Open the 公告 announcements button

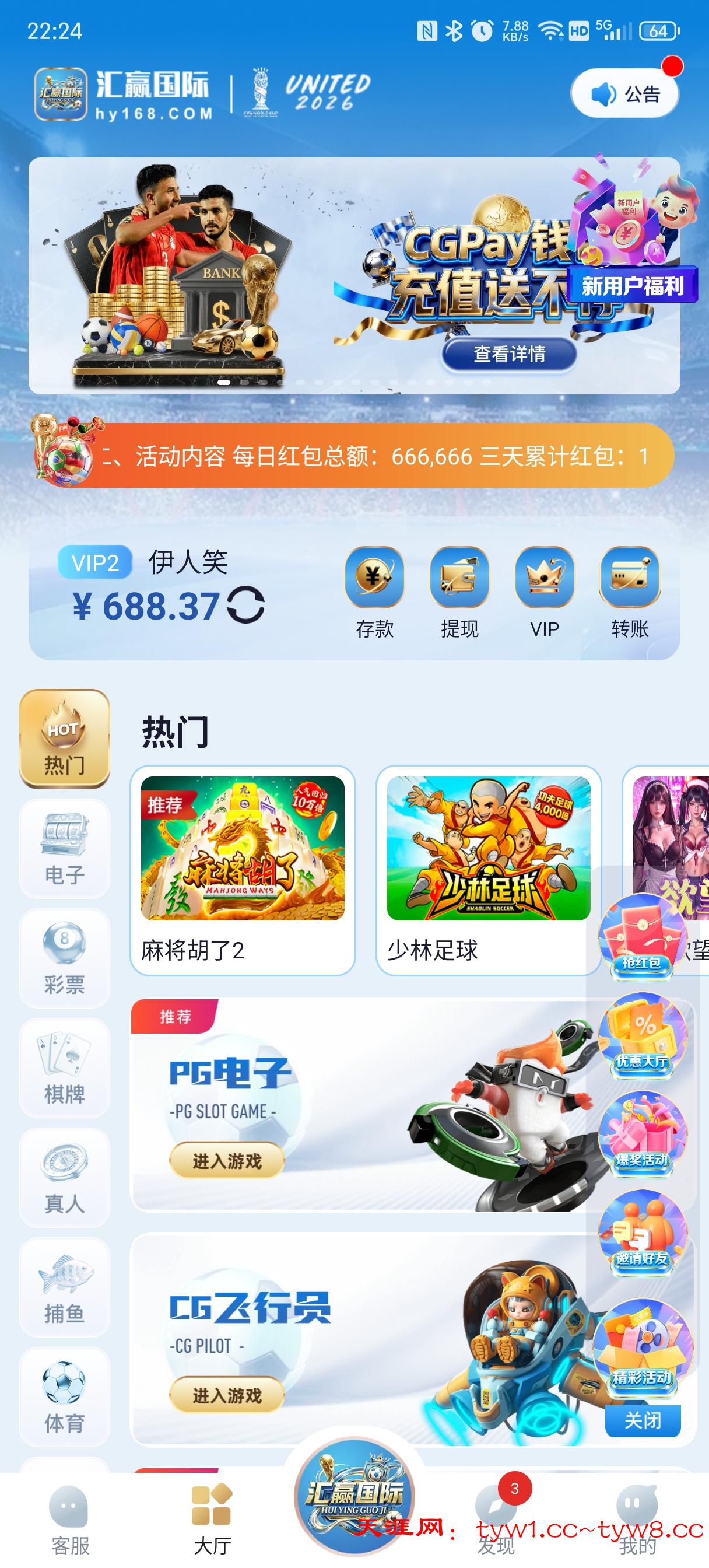(626, 94)
